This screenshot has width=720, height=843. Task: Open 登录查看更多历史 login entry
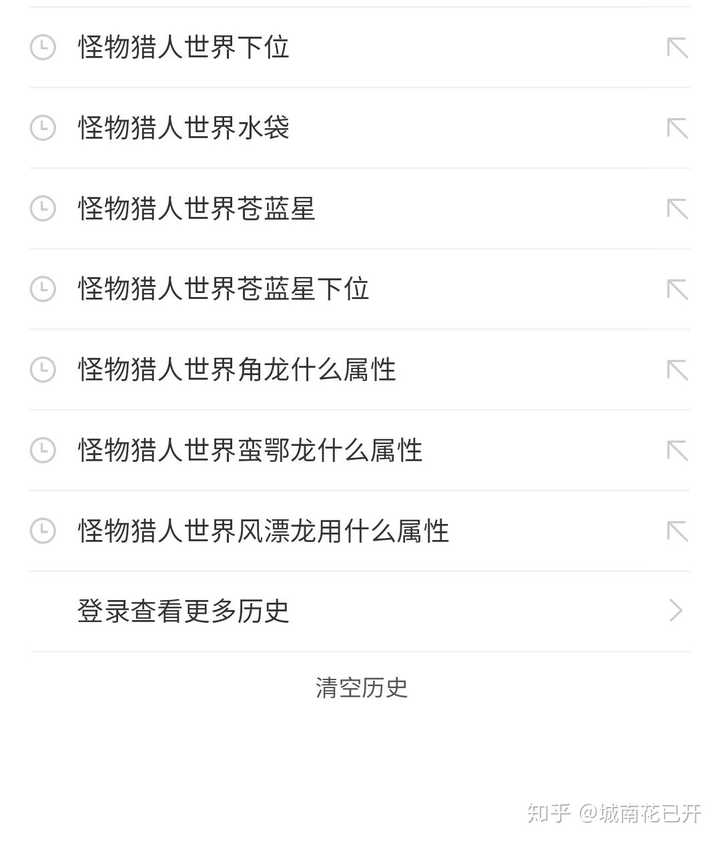[183, 611]
